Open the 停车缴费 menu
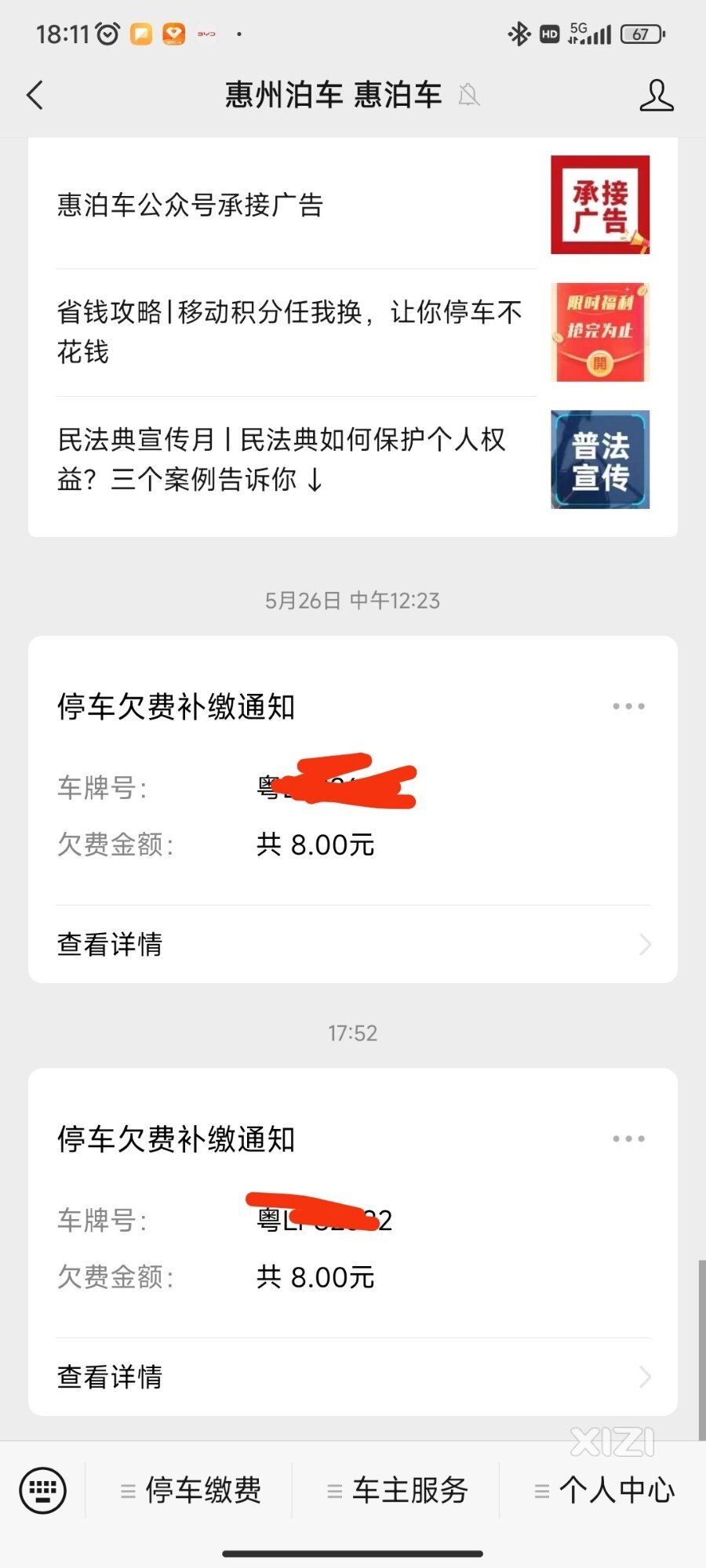Screen dimensions: 706x1568 tap(191, 1490)
